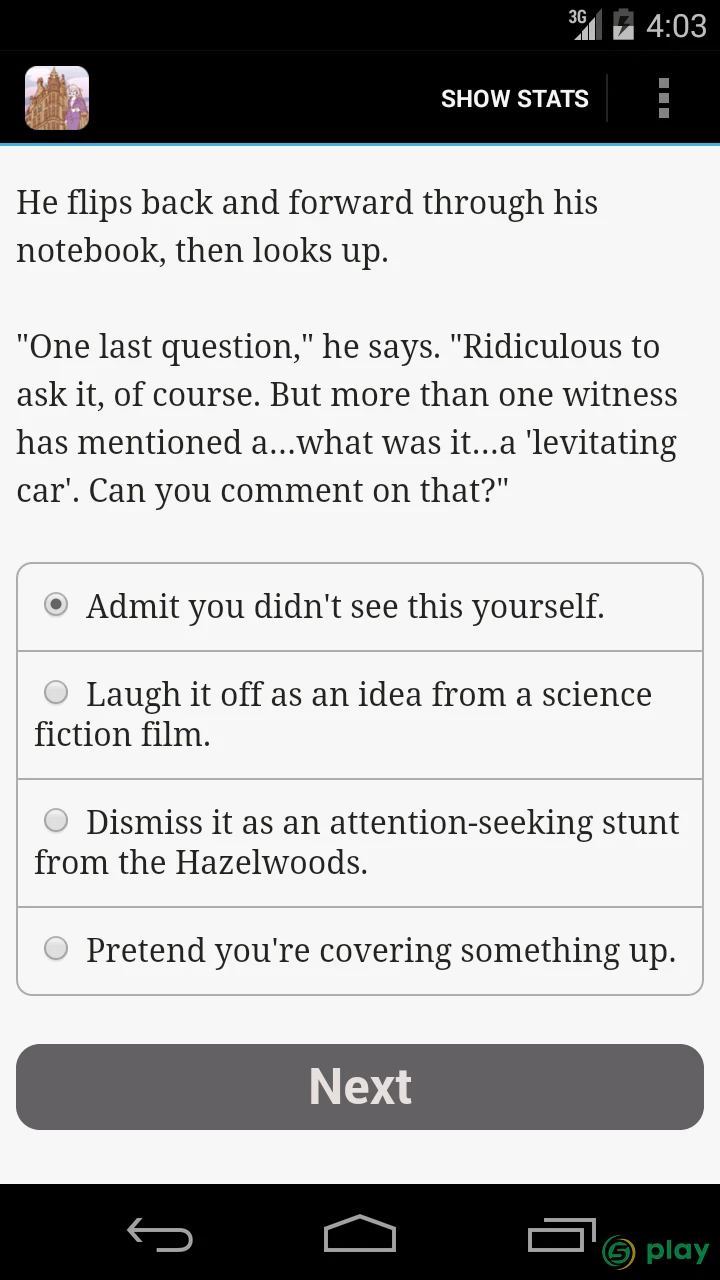Open the three-dot overflow menu
Viewport: 720px width, 1280px height.
click(664, 99)
